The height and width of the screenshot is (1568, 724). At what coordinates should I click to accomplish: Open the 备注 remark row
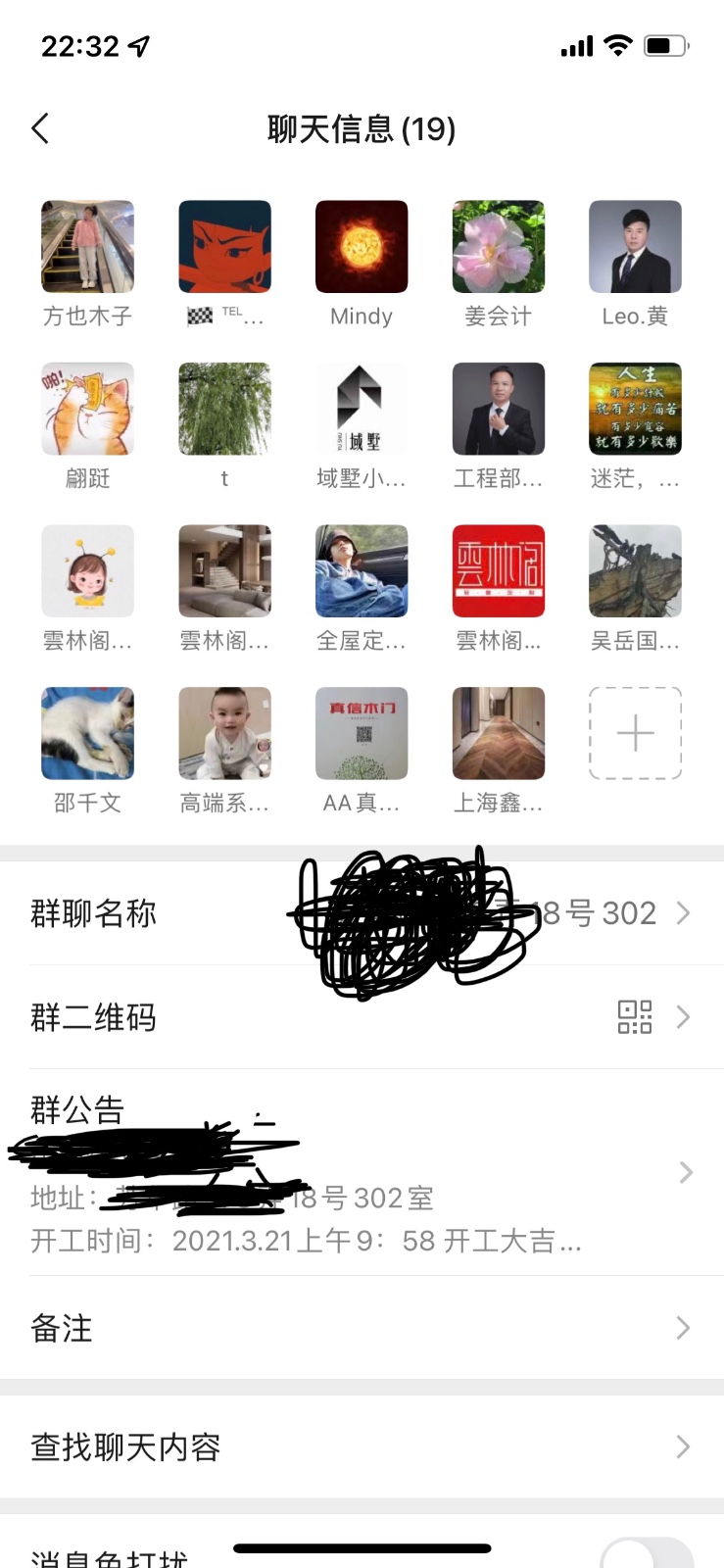coord(362,1328)
